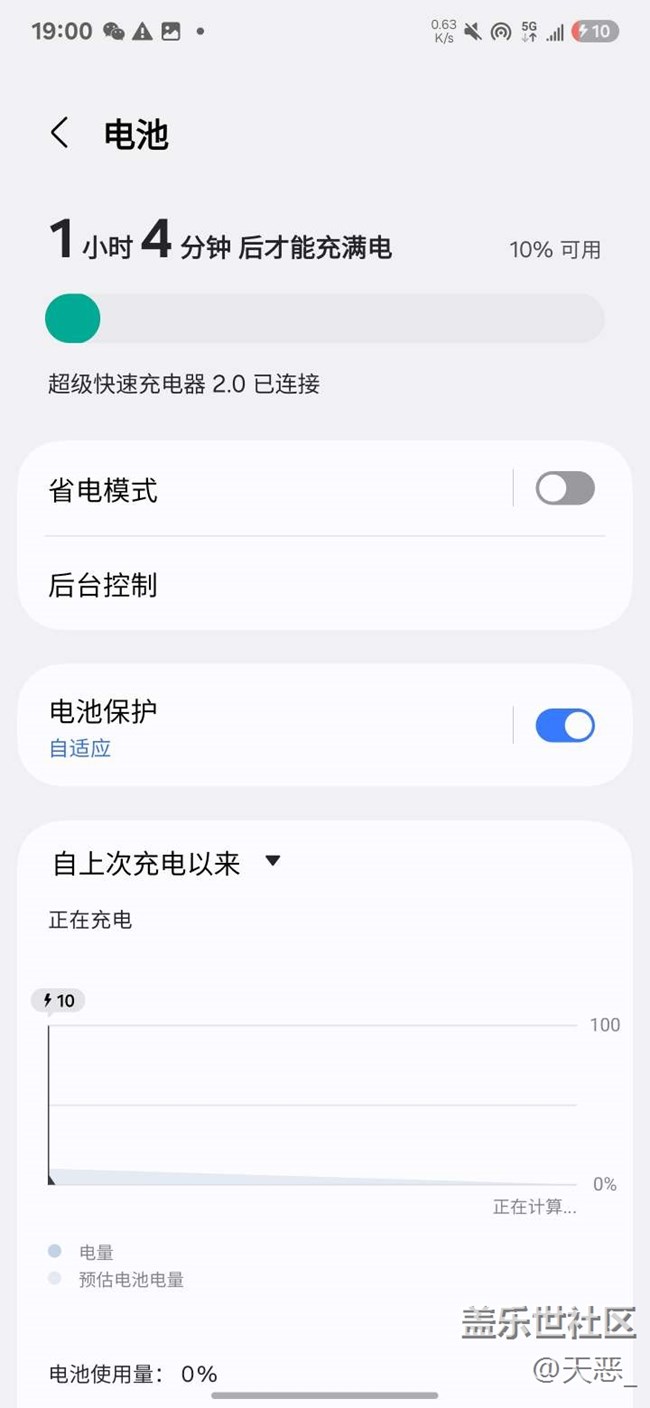The width and height of the screenshot is (650, 1408).
Task: Open 电池保护 settings row
Action: pyautogui.click(x=264, y=726)
